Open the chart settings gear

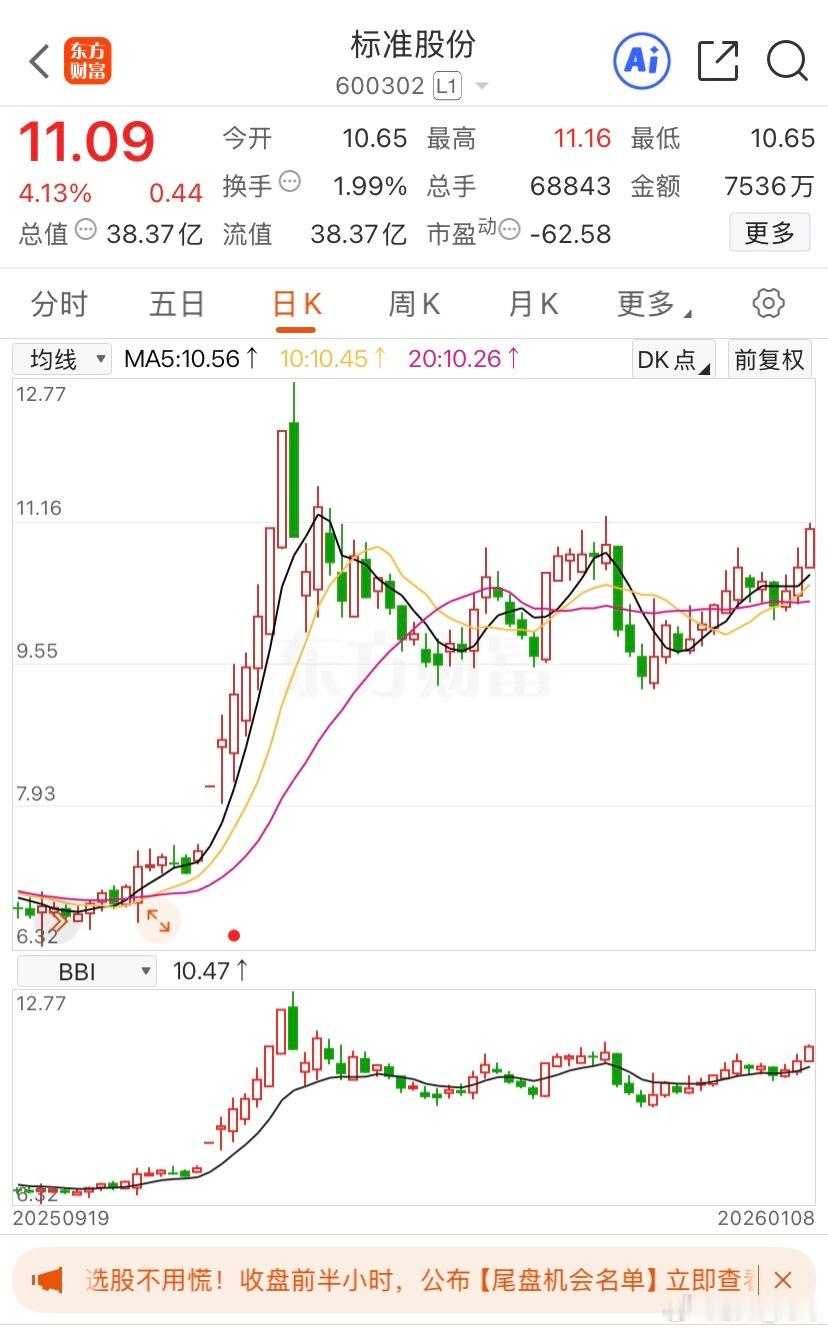click(x=767, y=303)
